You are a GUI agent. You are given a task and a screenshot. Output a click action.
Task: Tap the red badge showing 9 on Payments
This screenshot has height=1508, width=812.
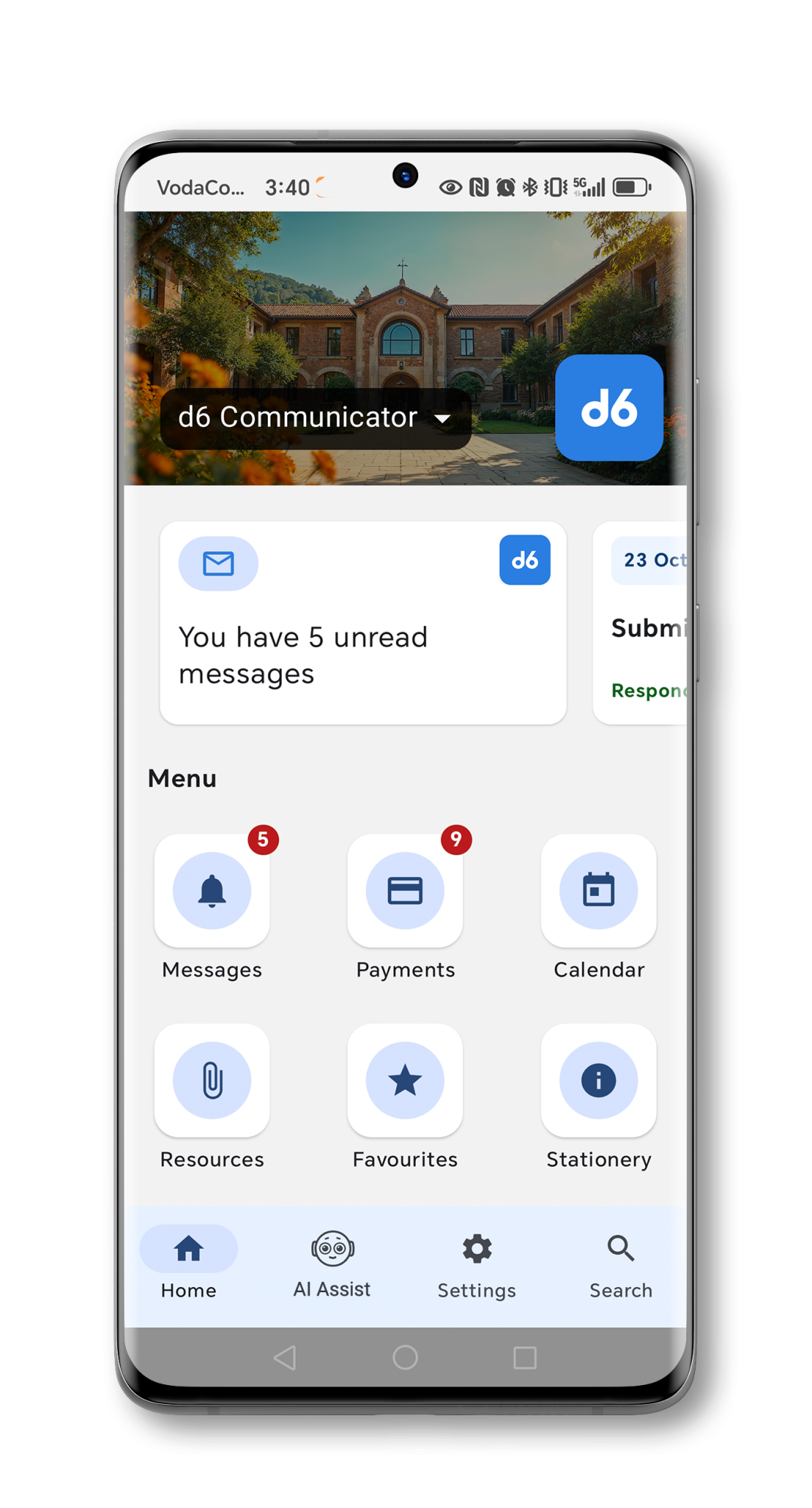tap(455, 840)
